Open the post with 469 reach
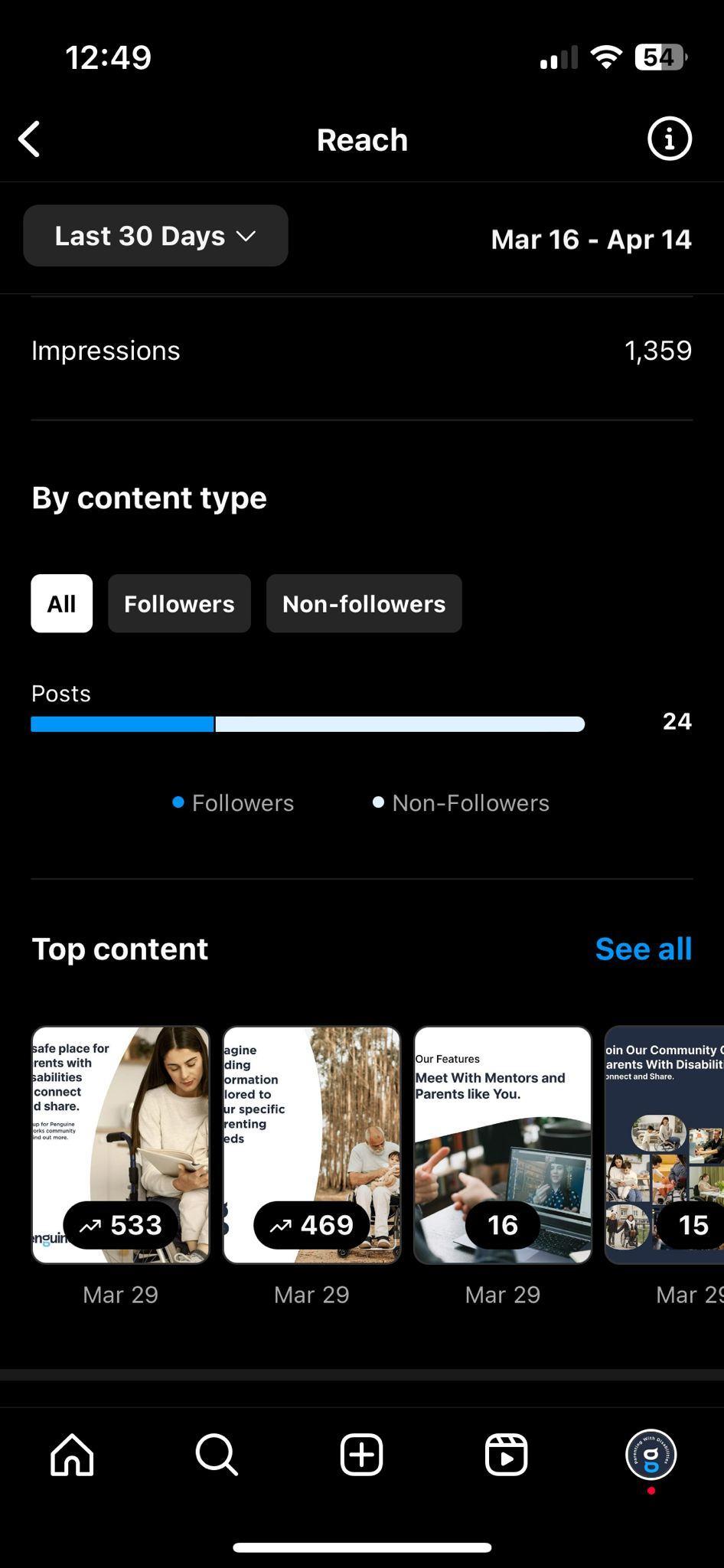Screen dimensions: 724x1568 pos(311,1145)
